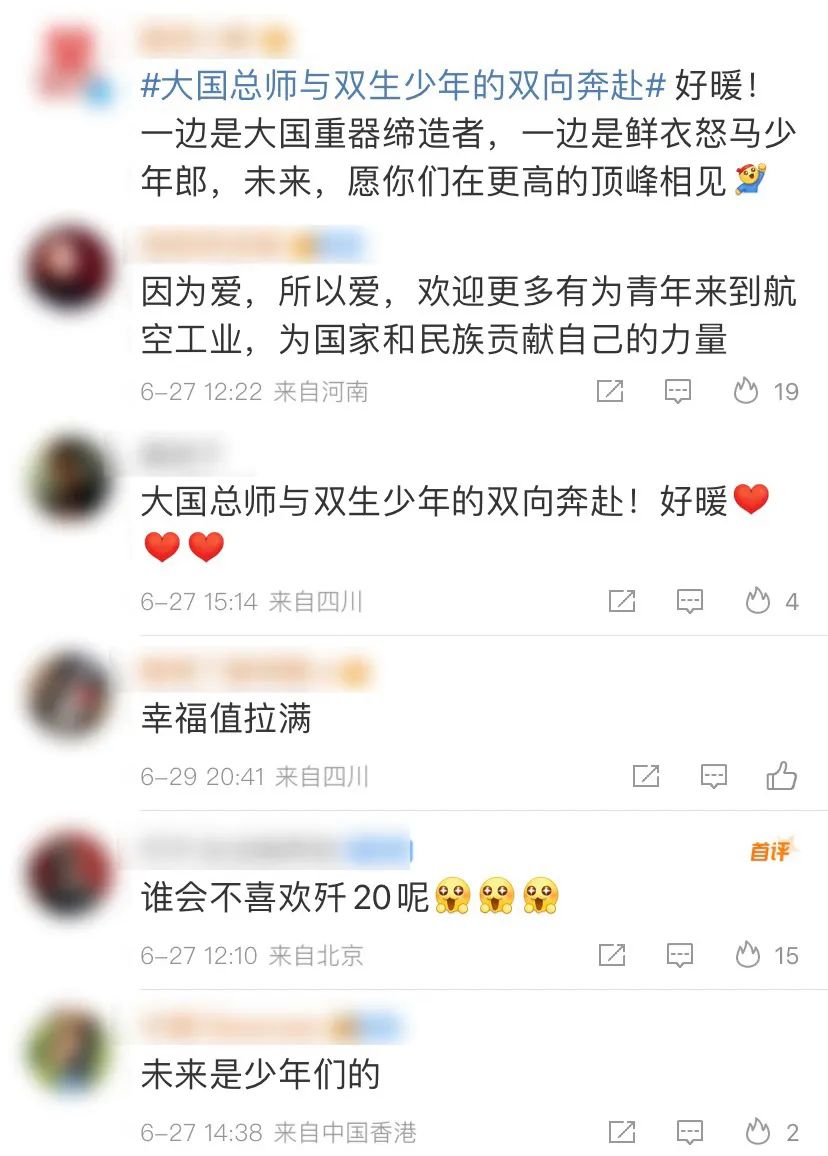The image size is (828, 1156).
Task: Repost the 6-27 12:22 comment from 河南
Action: (x=610, y=391)
